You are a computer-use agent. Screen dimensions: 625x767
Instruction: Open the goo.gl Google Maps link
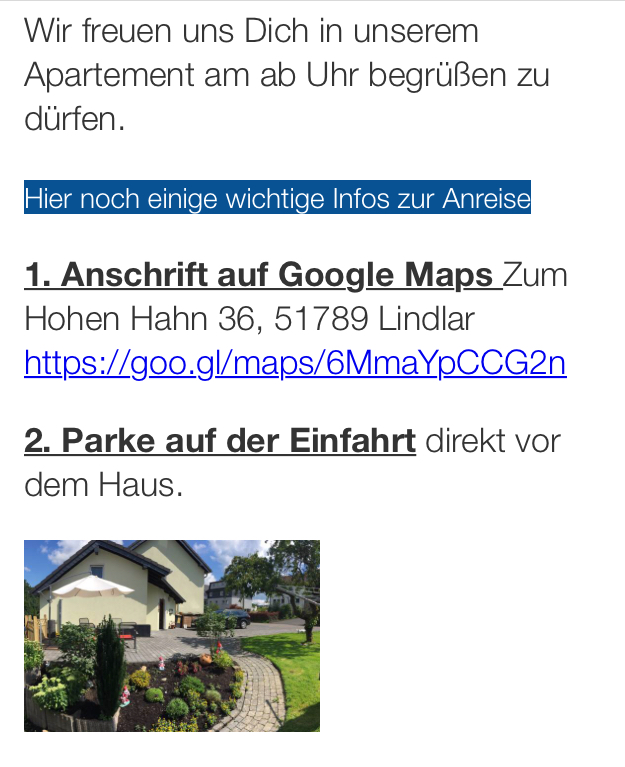point(295,363)
